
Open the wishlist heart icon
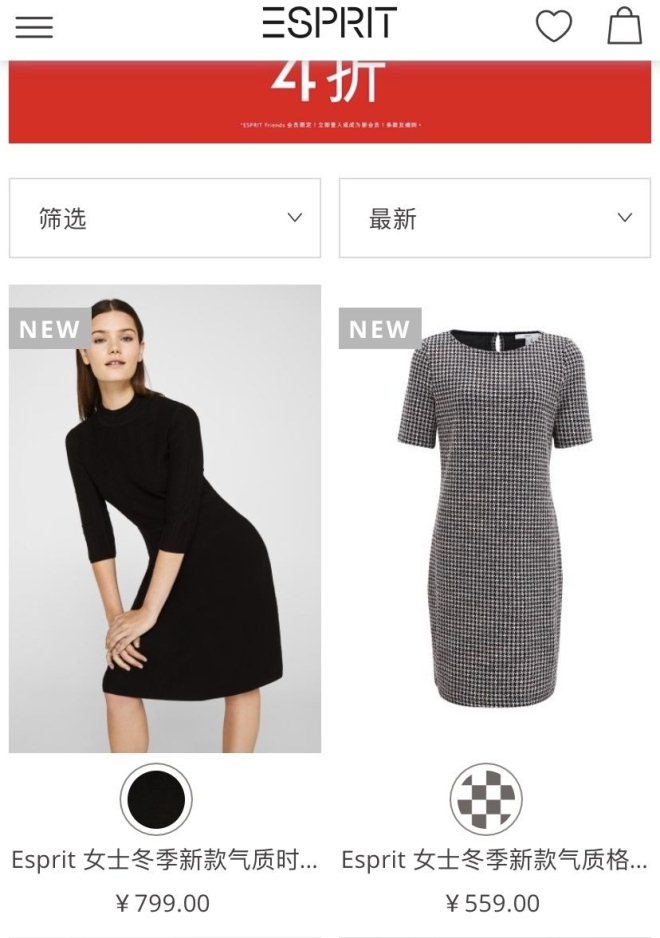point(553,26)
